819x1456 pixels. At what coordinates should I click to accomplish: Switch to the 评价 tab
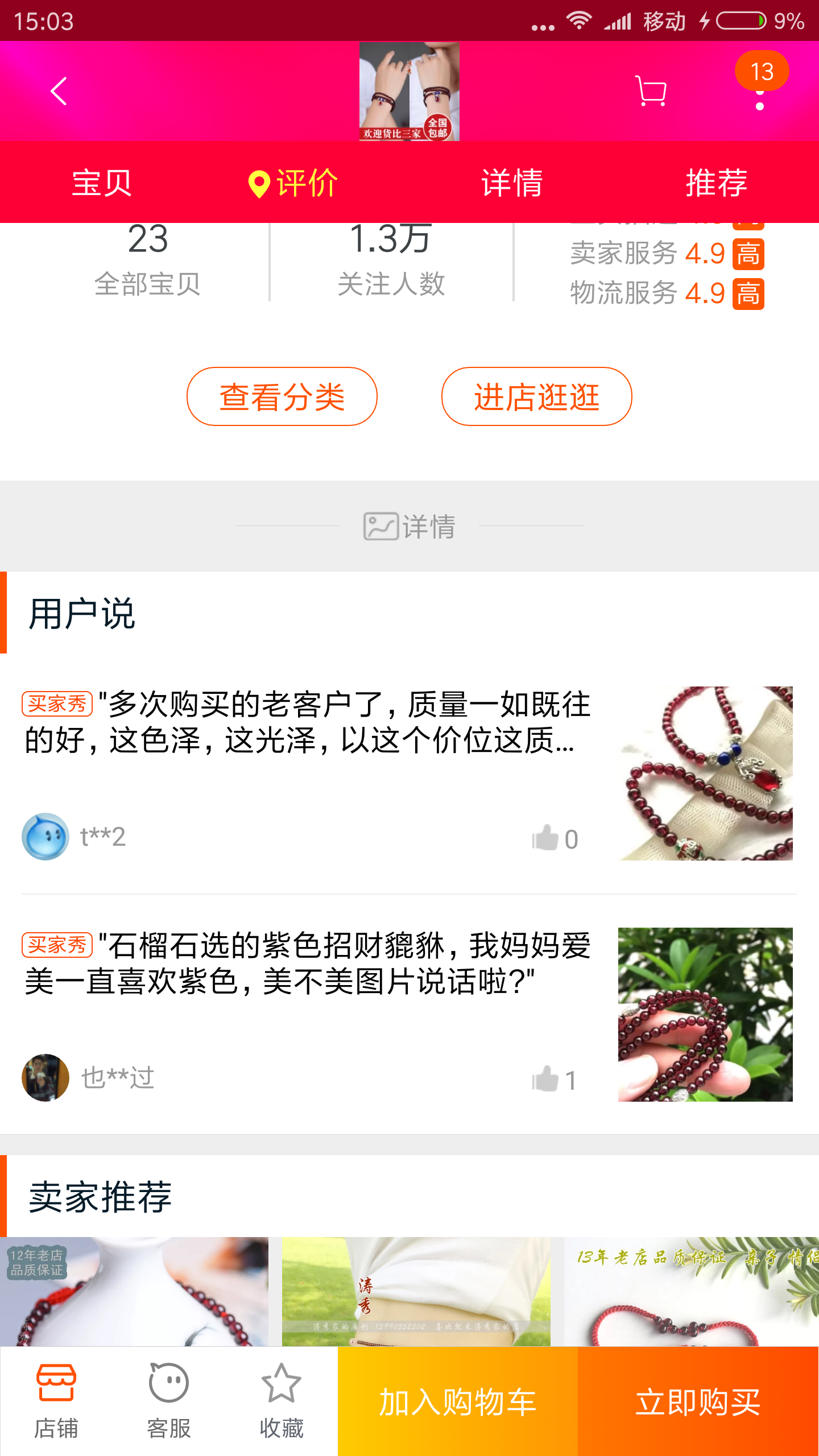coord(293,183)
